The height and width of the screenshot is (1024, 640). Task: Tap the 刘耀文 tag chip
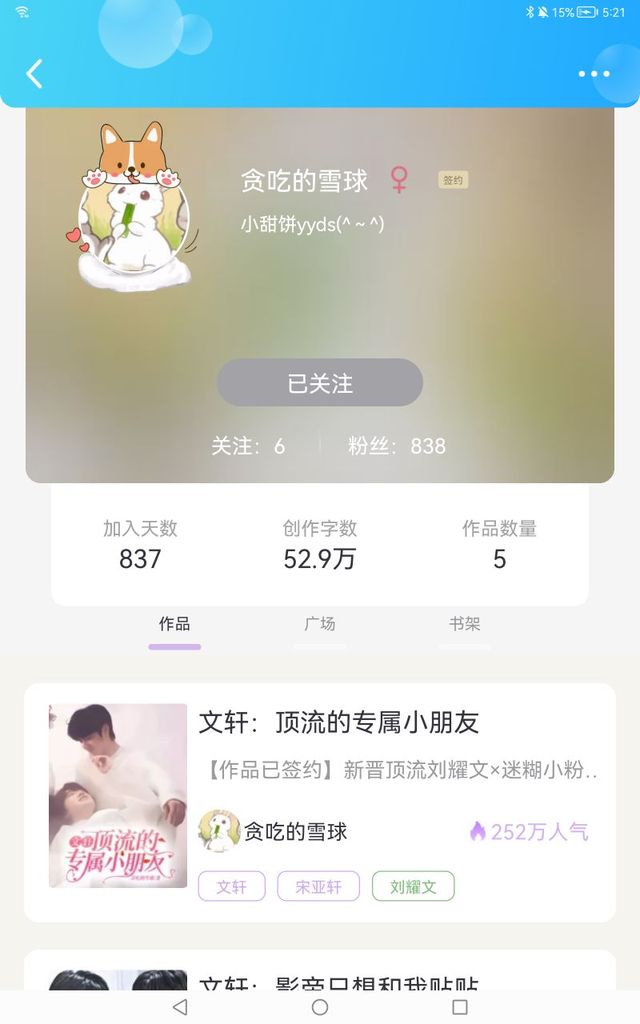[x=413, y=886]
